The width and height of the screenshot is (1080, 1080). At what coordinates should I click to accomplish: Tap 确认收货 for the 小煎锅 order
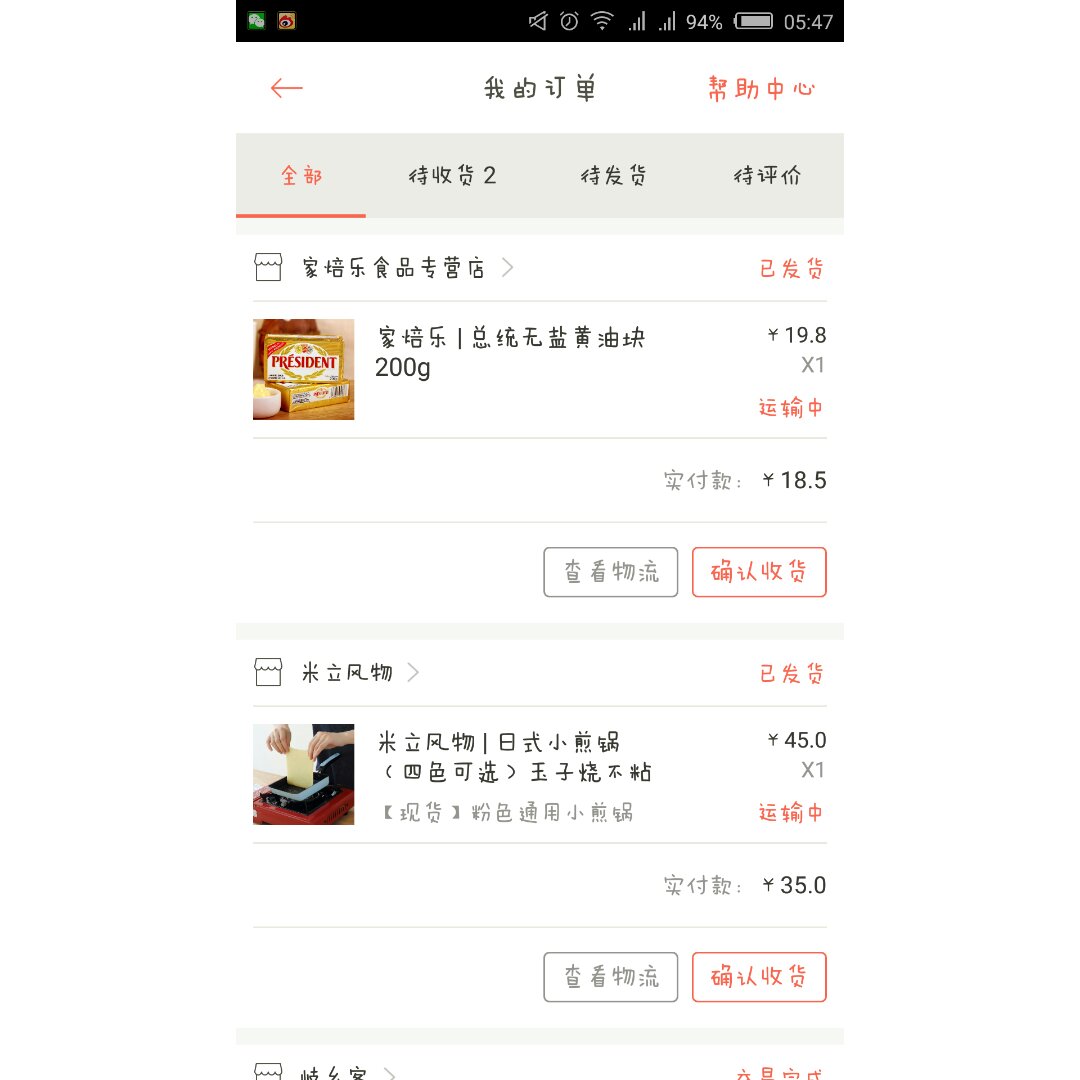tap(759, 977)
